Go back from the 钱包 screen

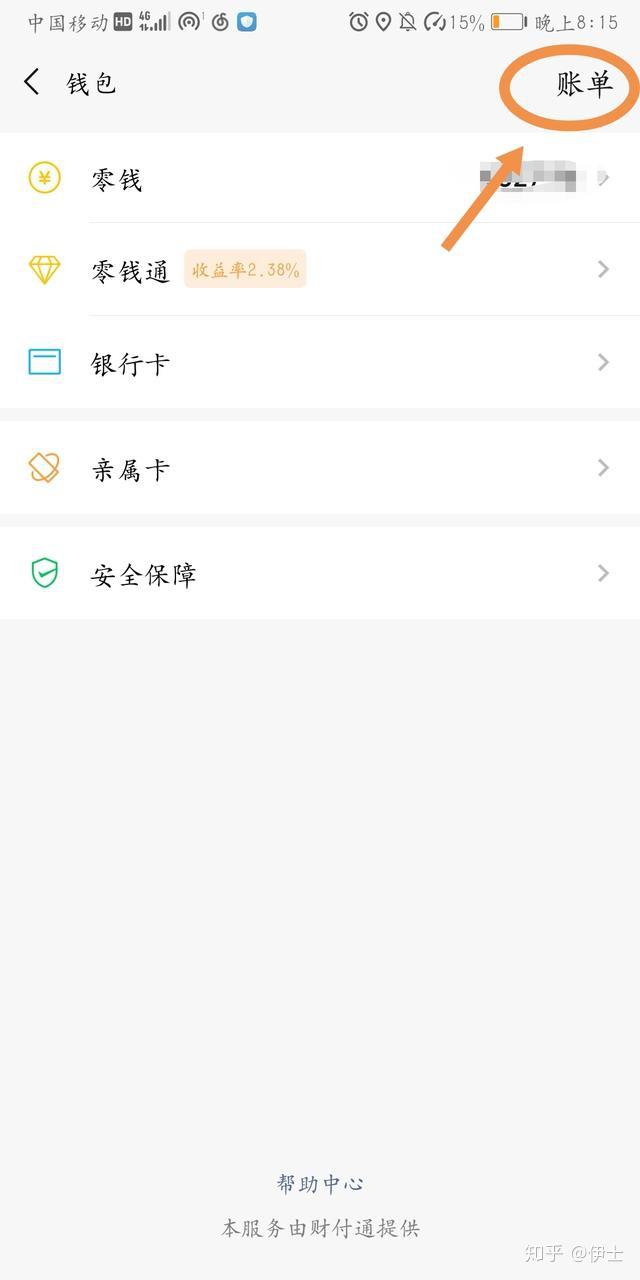[32, 83]
